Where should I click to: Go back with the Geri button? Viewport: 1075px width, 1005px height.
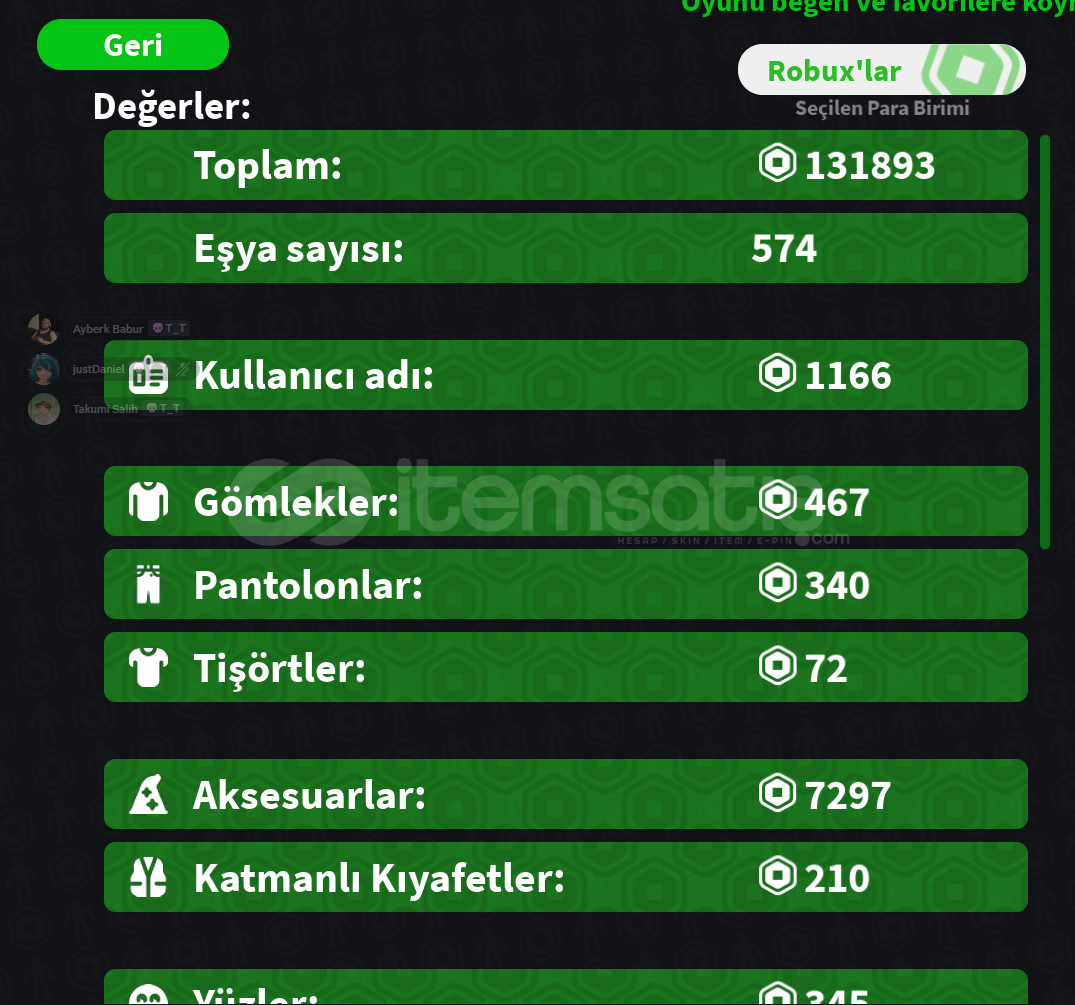[133, 45]
